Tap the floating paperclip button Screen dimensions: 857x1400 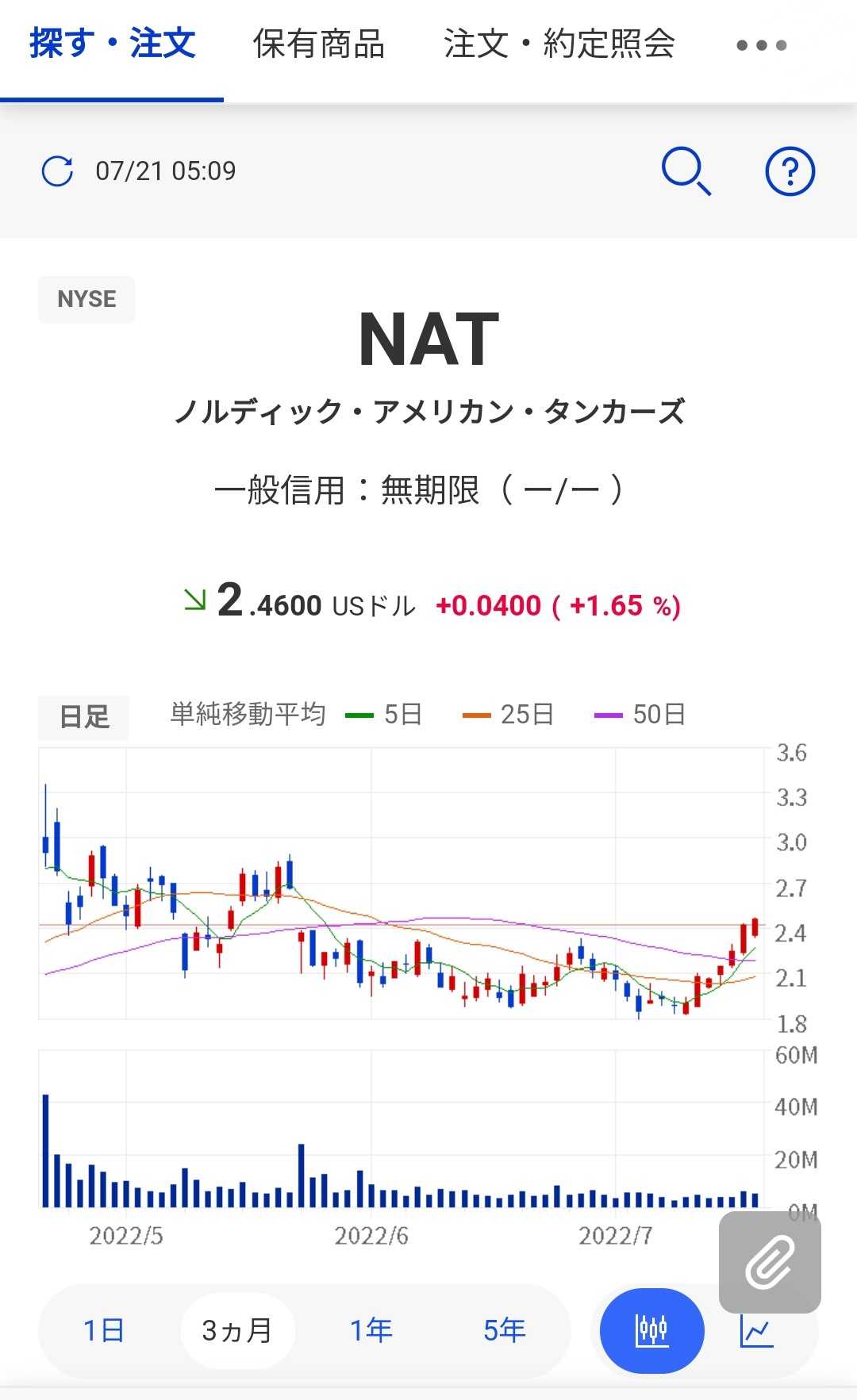pyautogui.click(x=770, y=1262)
